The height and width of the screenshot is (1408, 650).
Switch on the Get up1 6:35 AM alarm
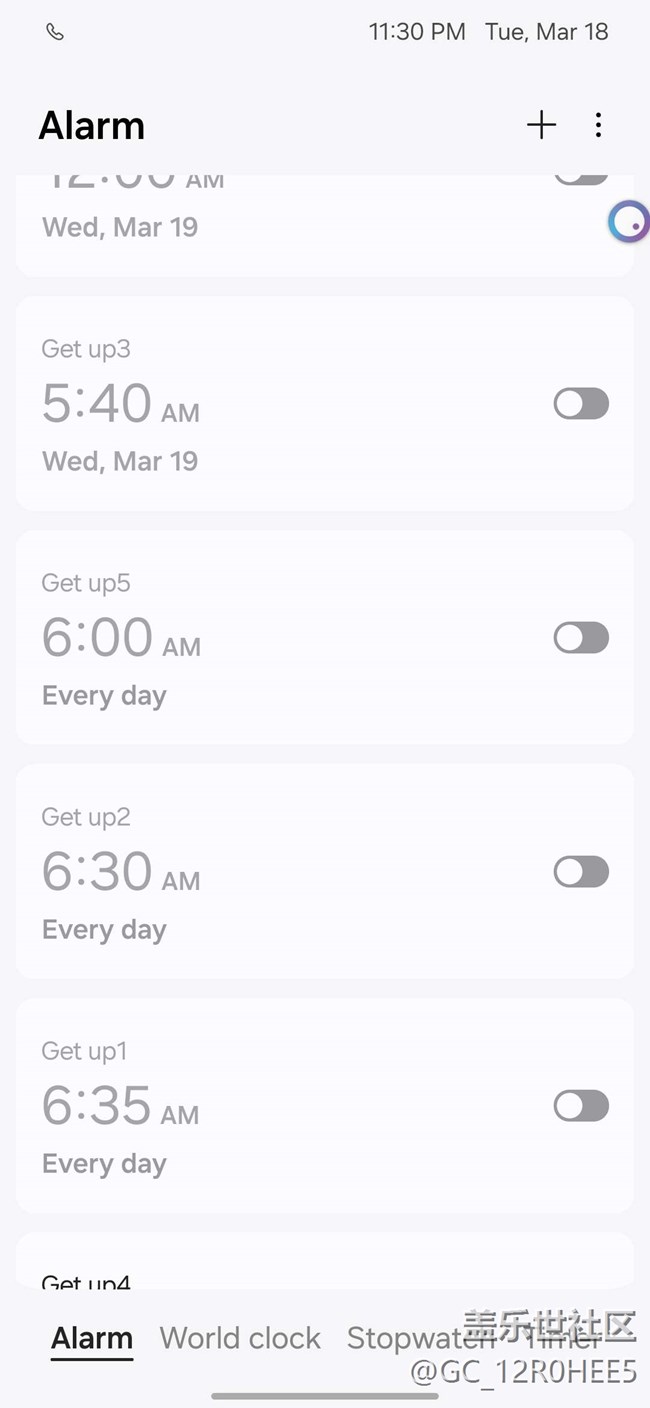click(x=581, y=1106)
